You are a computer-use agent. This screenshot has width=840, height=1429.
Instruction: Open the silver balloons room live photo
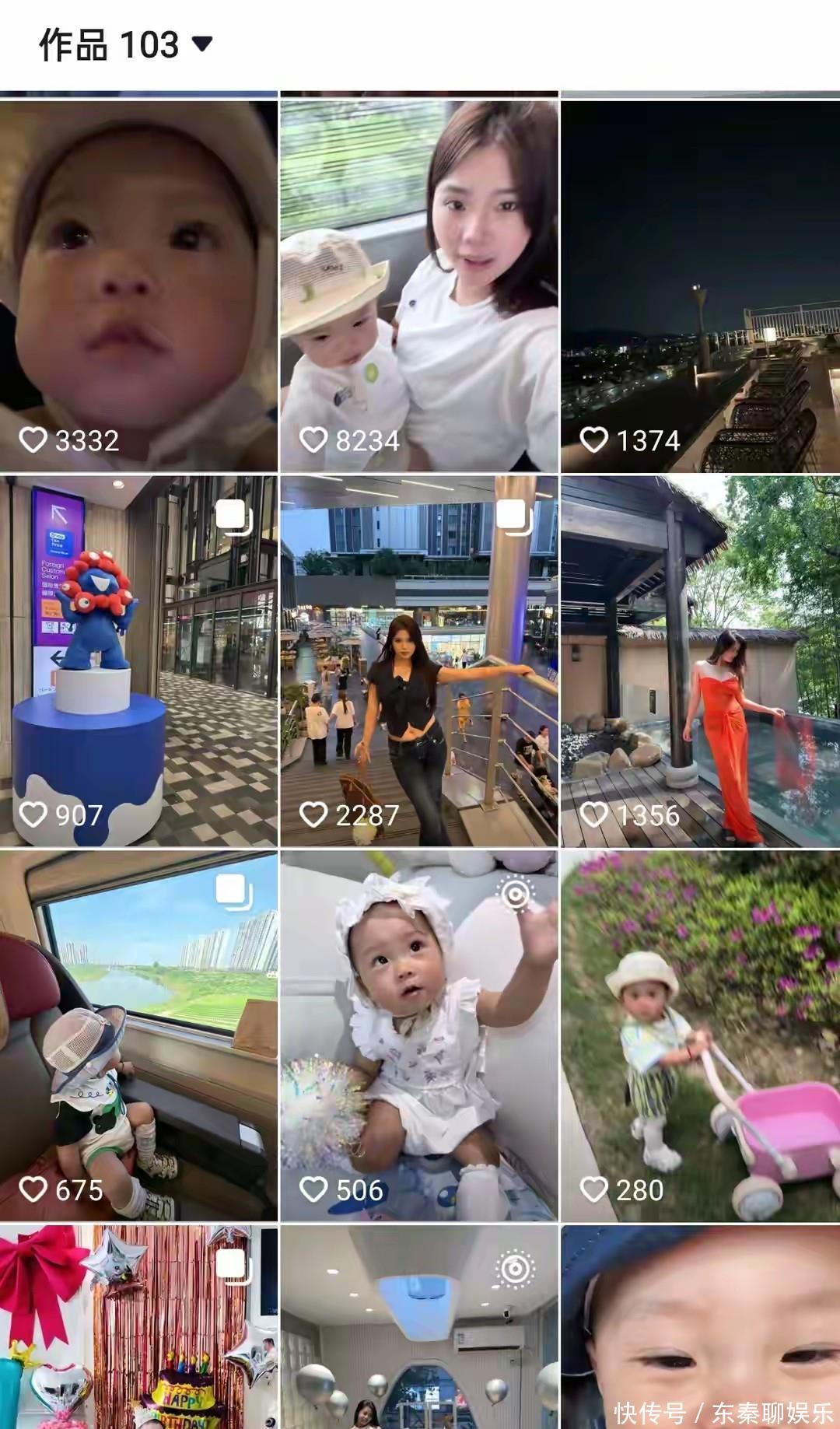(x=419, y=1328)
